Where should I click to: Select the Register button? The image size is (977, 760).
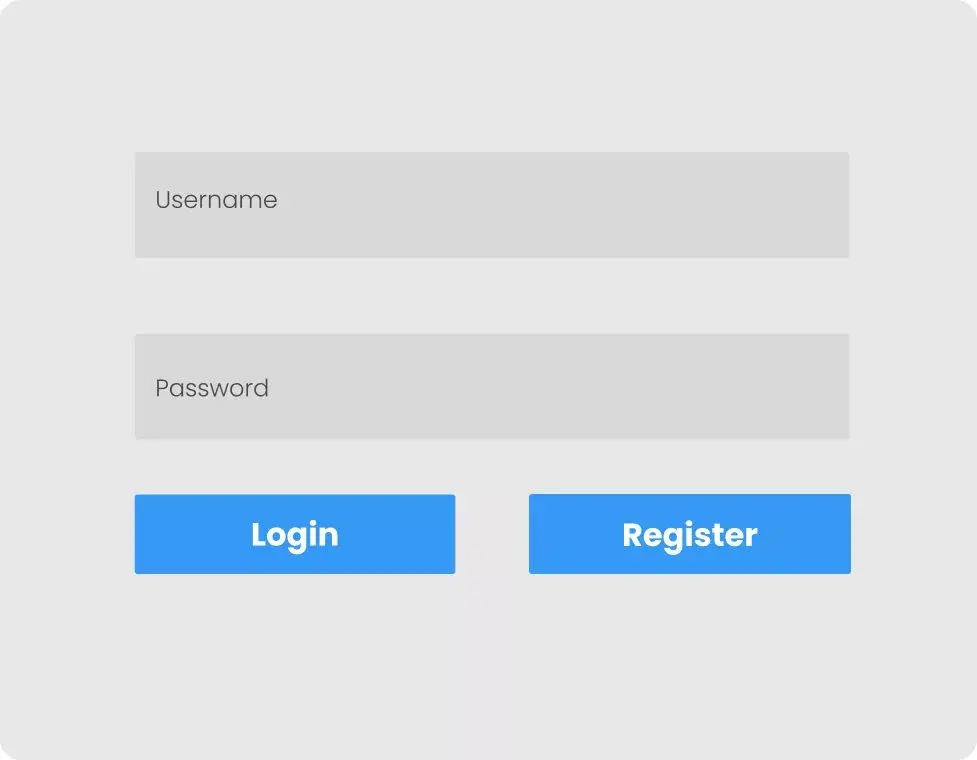point(689,534)
